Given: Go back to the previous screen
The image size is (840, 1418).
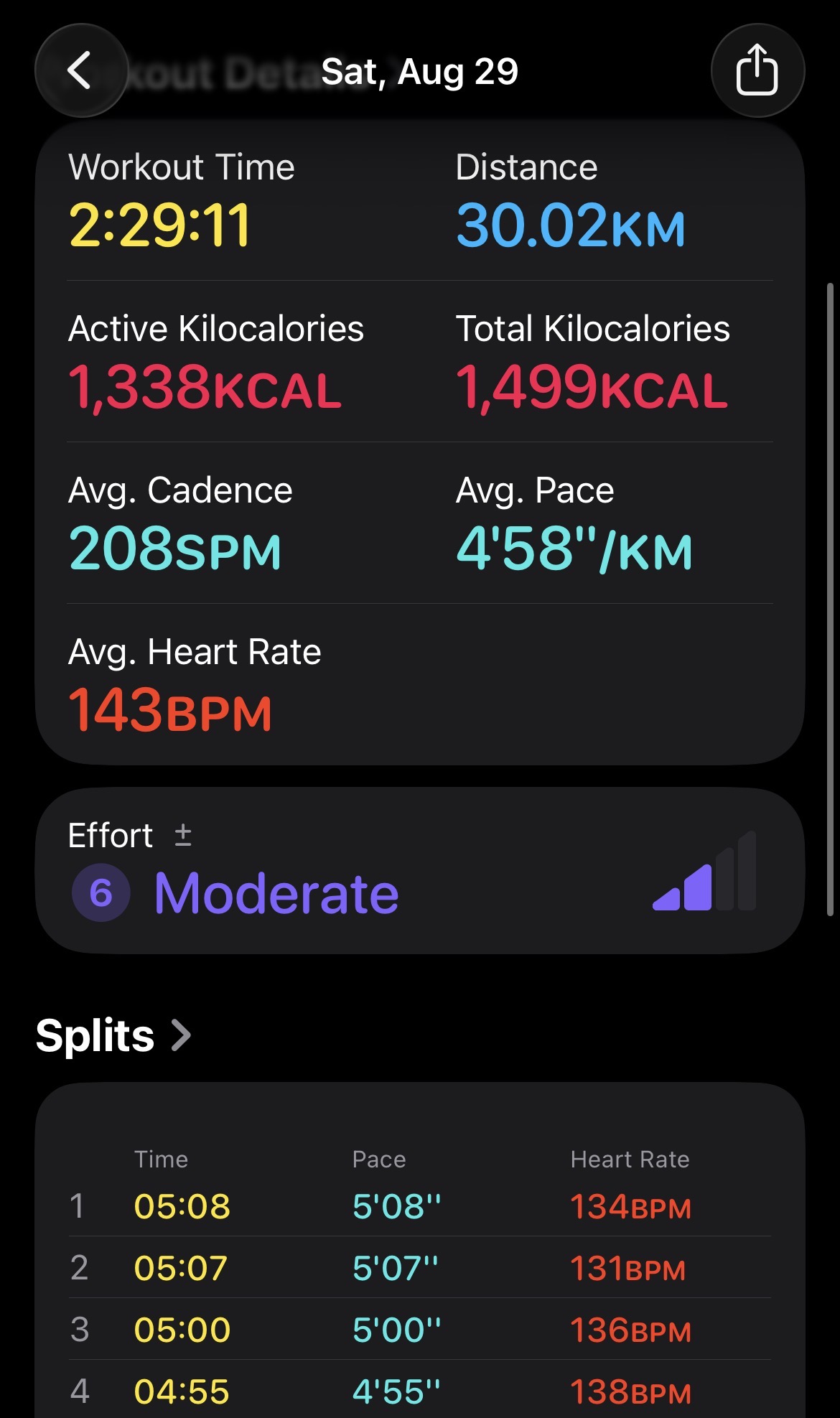Looking at the screenshot, I should point(82,70).
